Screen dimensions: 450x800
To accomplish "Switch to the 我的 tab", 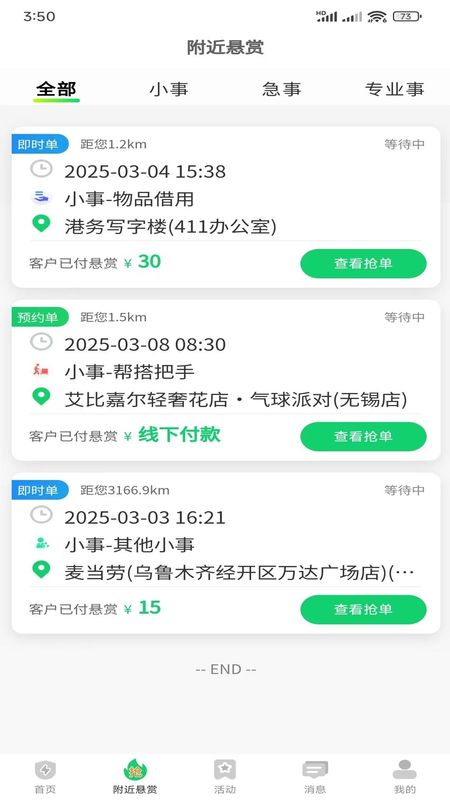I will pos(405,777).
